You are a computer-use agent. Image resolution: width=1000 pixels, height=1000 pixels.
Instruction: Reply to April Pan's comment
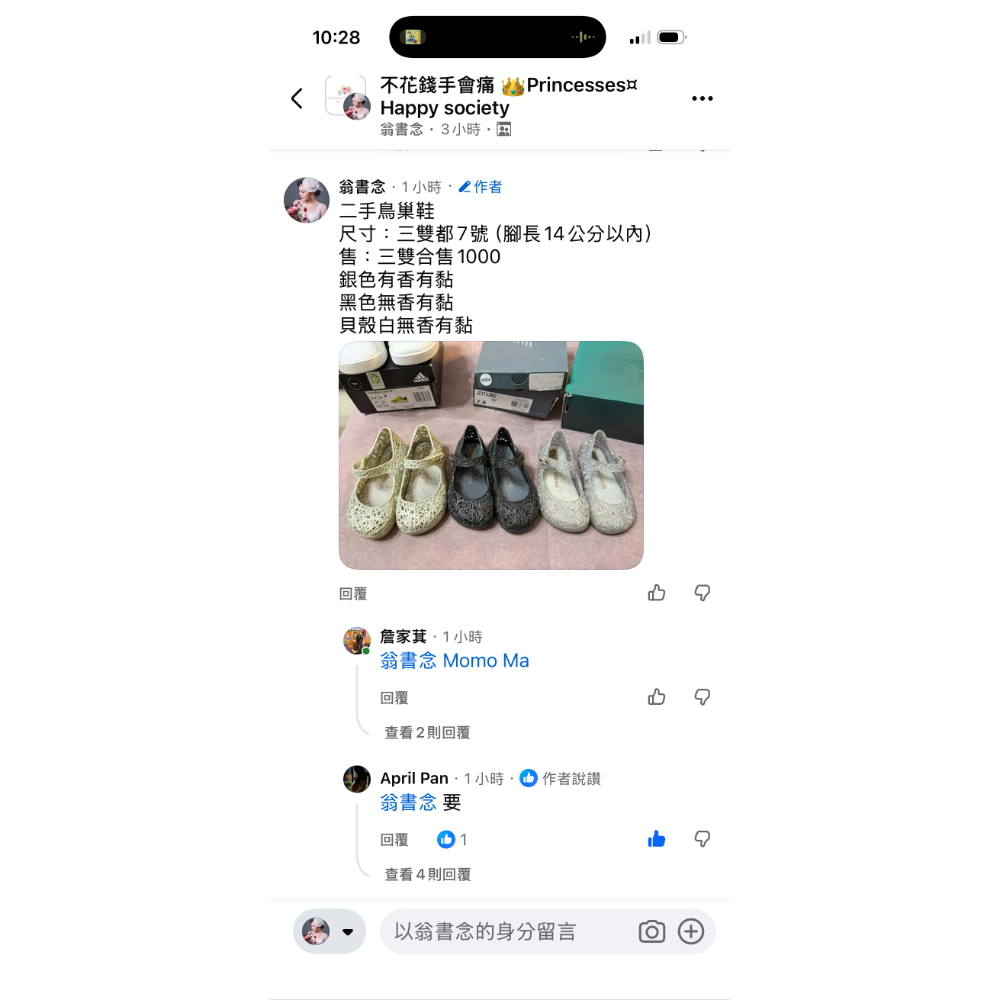pyautogui.click(x=394, y=840)
